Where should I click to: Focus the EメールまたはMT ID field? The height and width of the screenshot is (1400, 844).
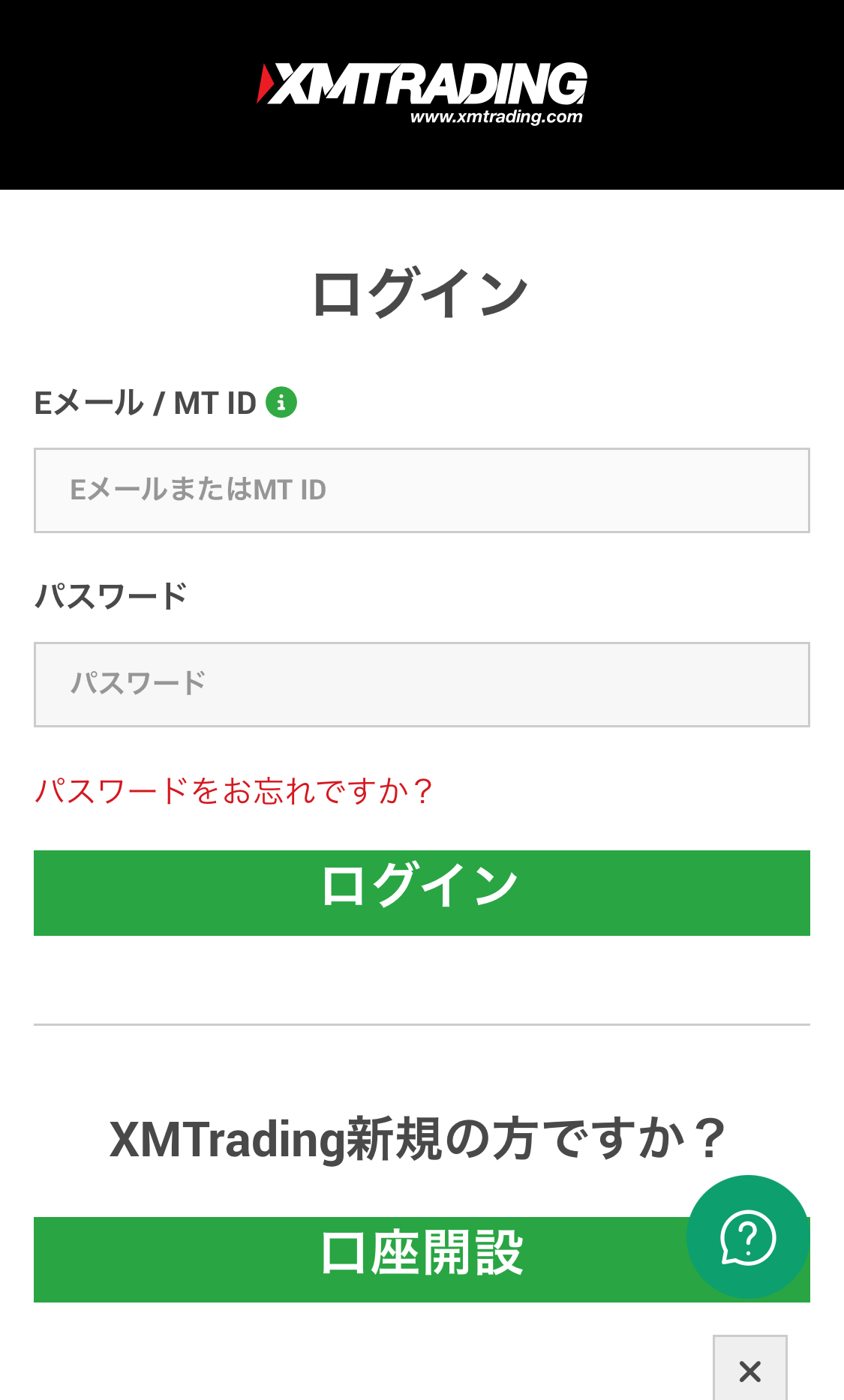422,490
